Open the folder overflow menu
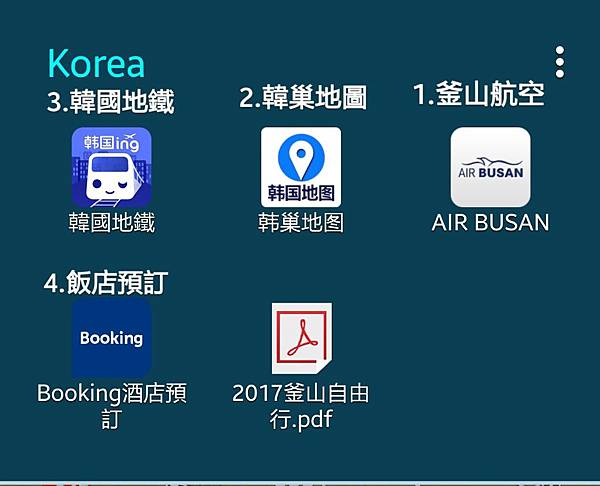The image size is (600, 486). click(x=560, y=62)
